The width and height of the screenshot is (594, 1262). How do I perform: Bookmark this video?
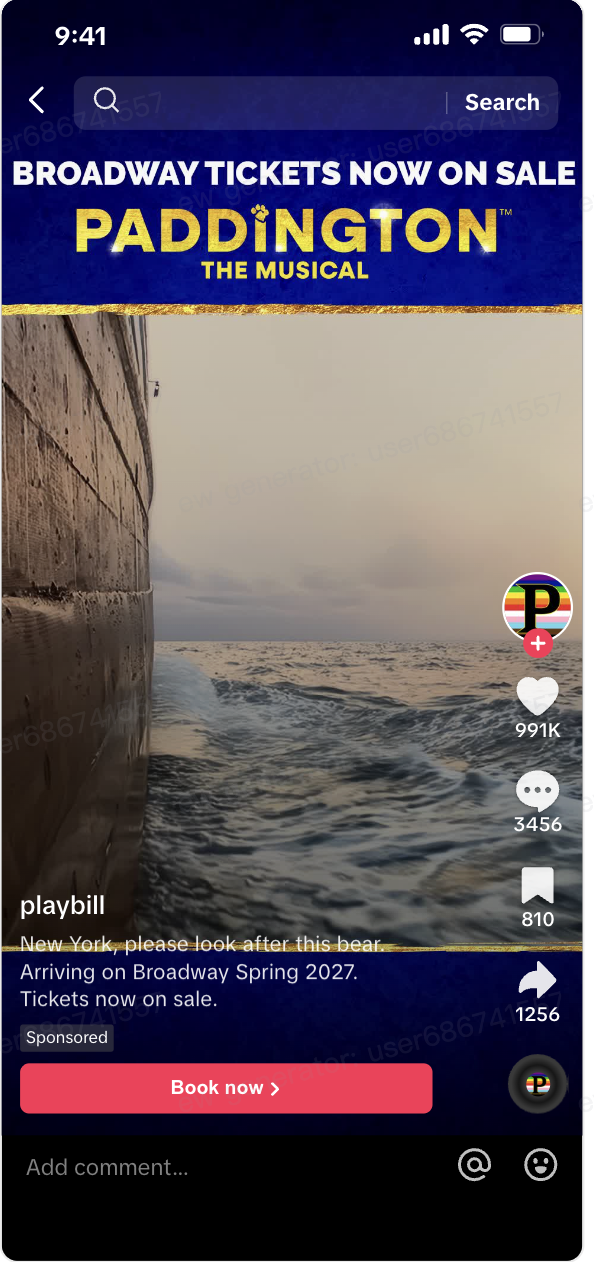pos(538,886)
